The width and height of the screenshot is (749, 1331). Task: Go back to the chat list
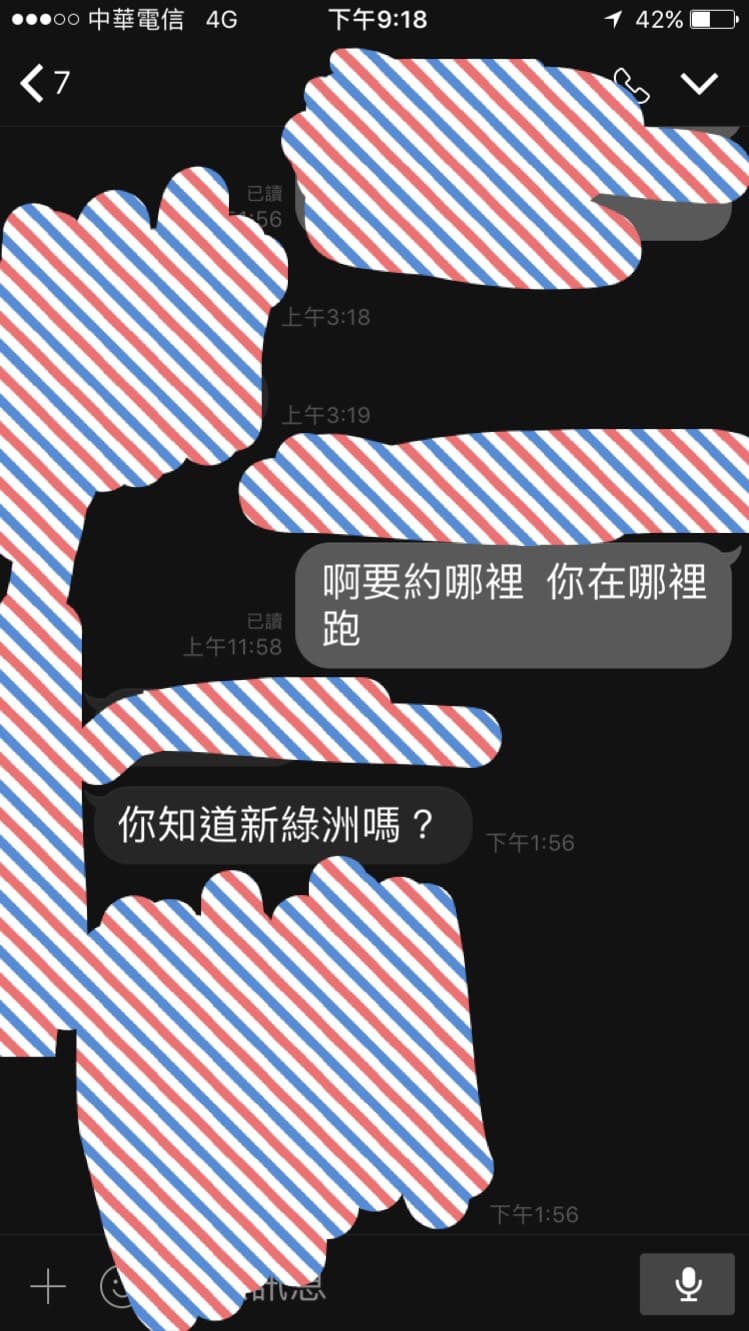coord(44,83)
